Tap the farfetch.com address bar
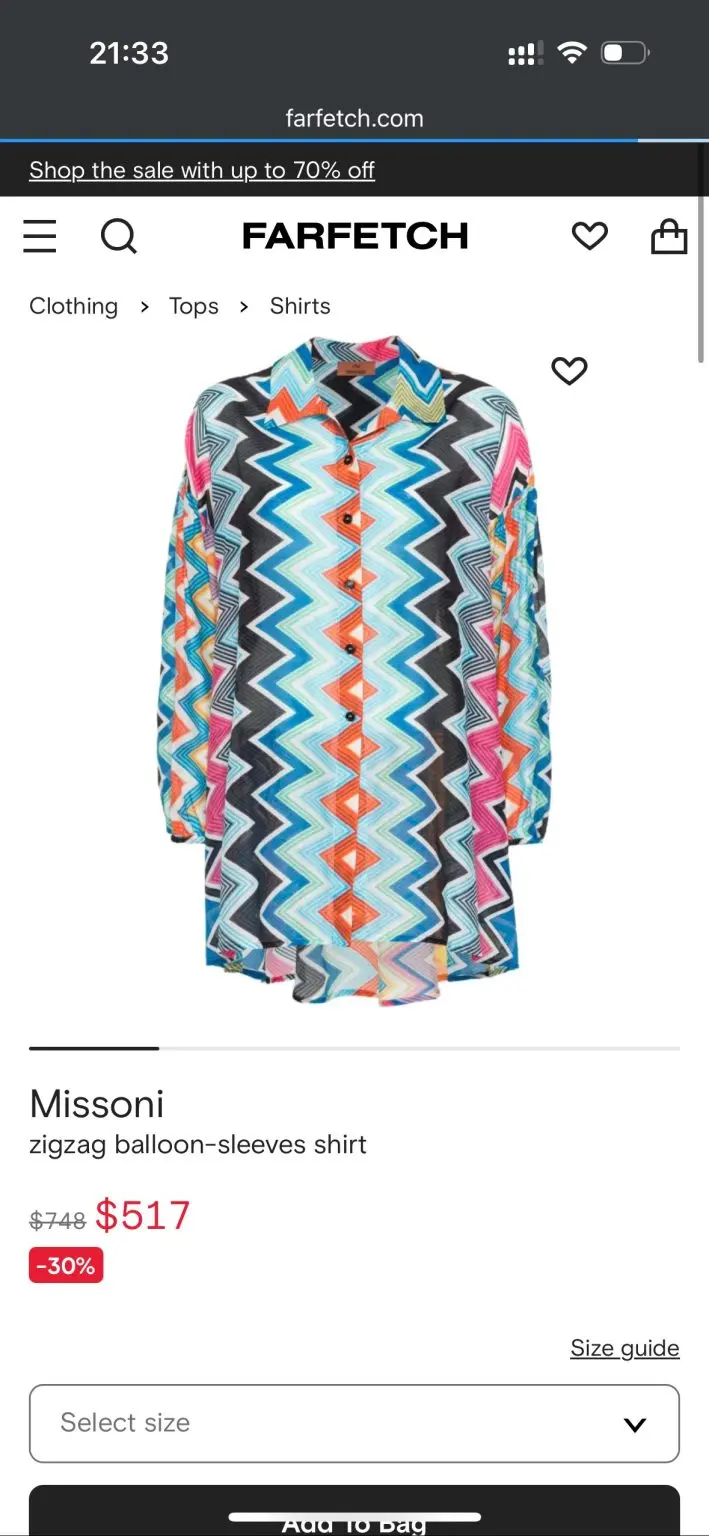The height and width of the screenshot is (1536, 709). tap(354, 118)
